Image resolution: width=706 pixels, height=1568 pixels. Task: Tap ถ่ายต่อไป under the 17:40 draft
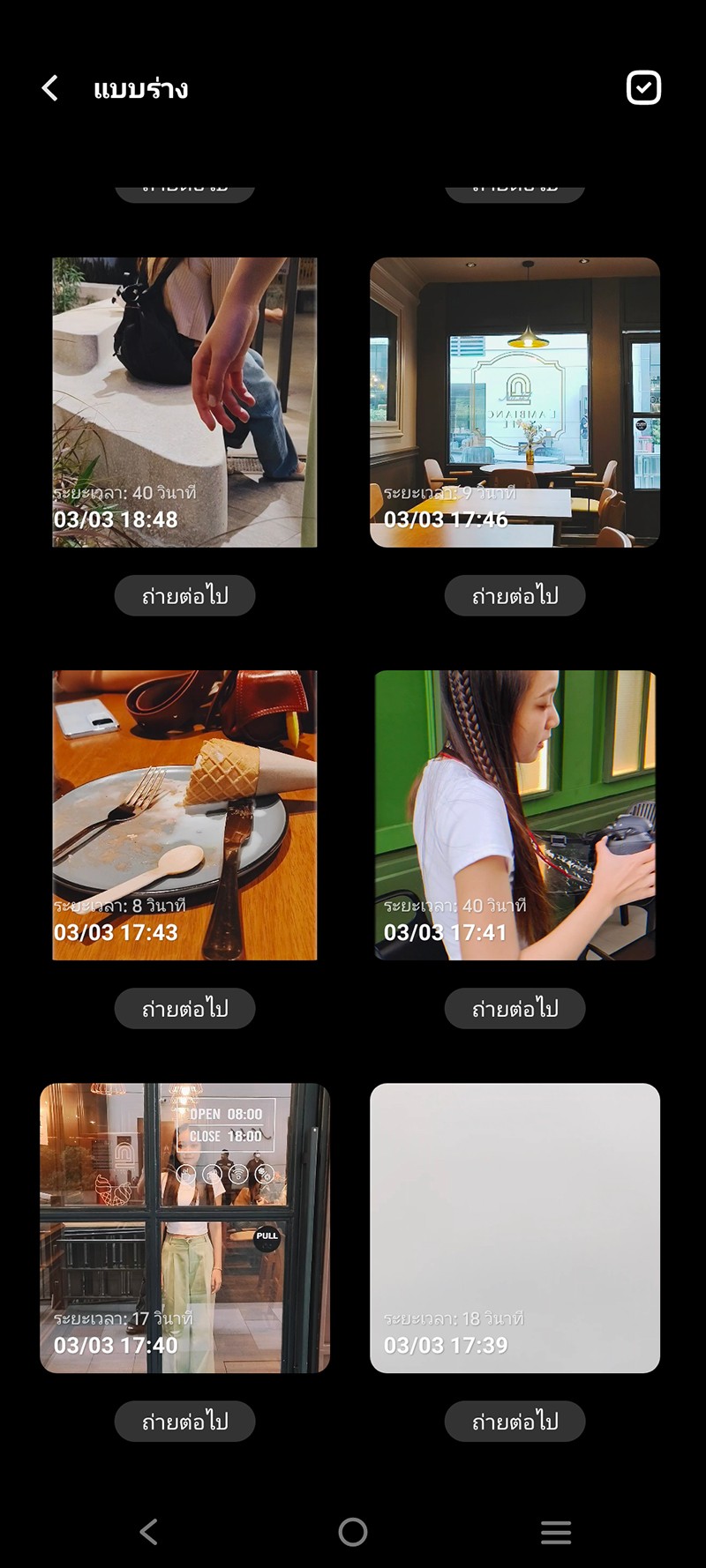tap(184, 1422)
